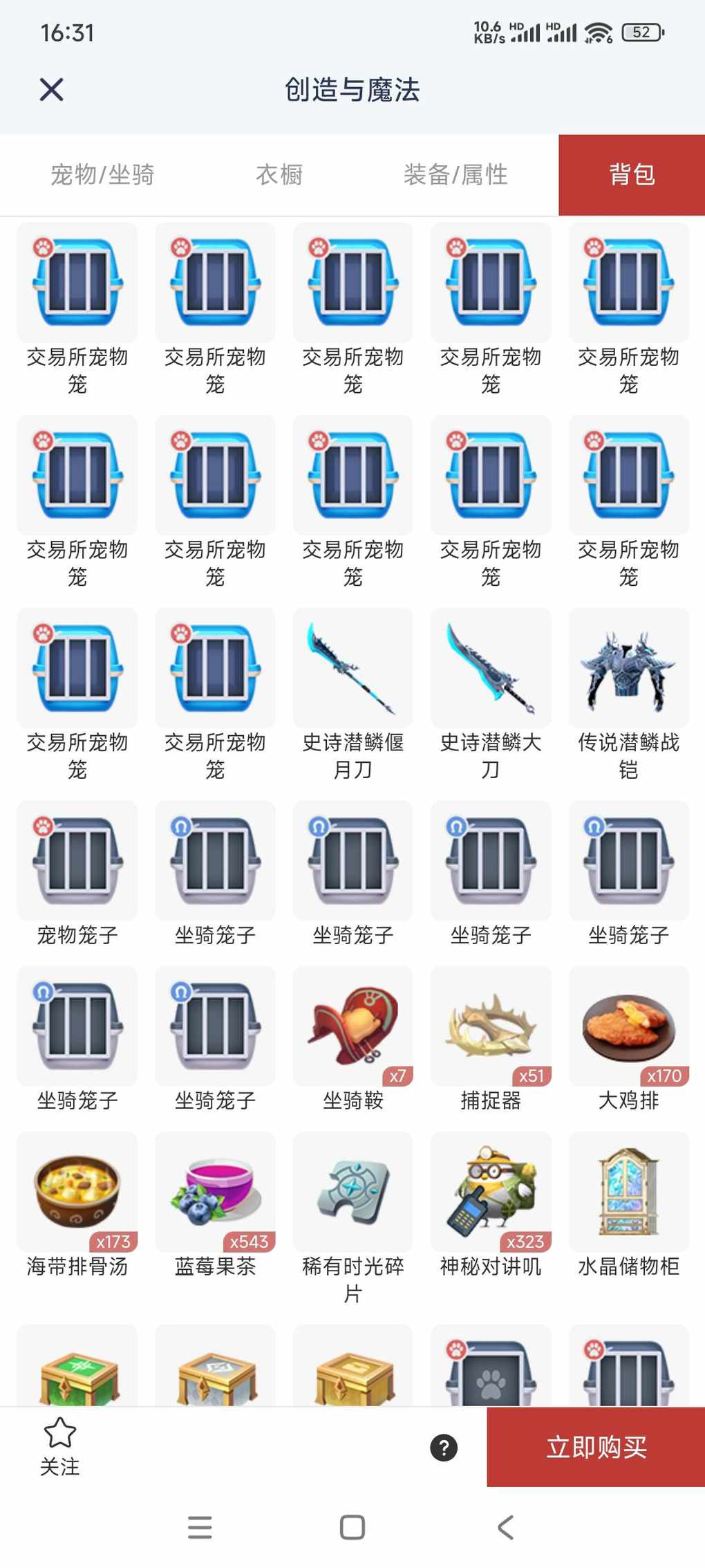Switch to the 衣橱 tab
The height and width of the screenshot is (1568, 705).
(279, 175)
